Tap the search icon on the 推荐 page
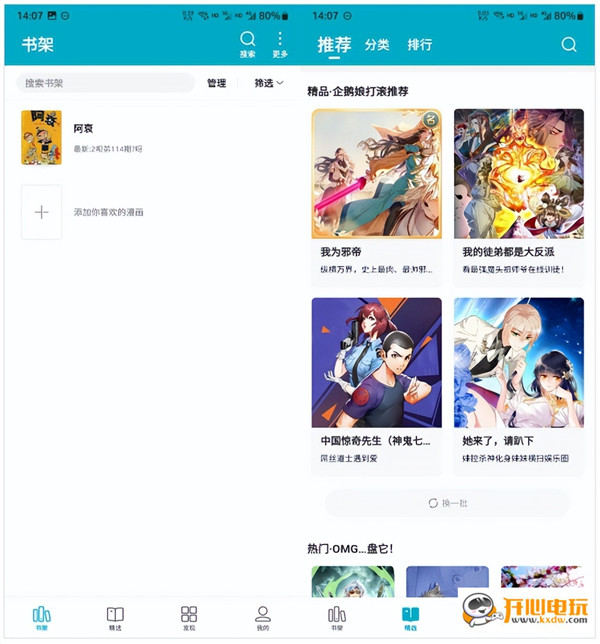Image resolution: width=600 pixels, height=644 pixels. pos(569,45)
